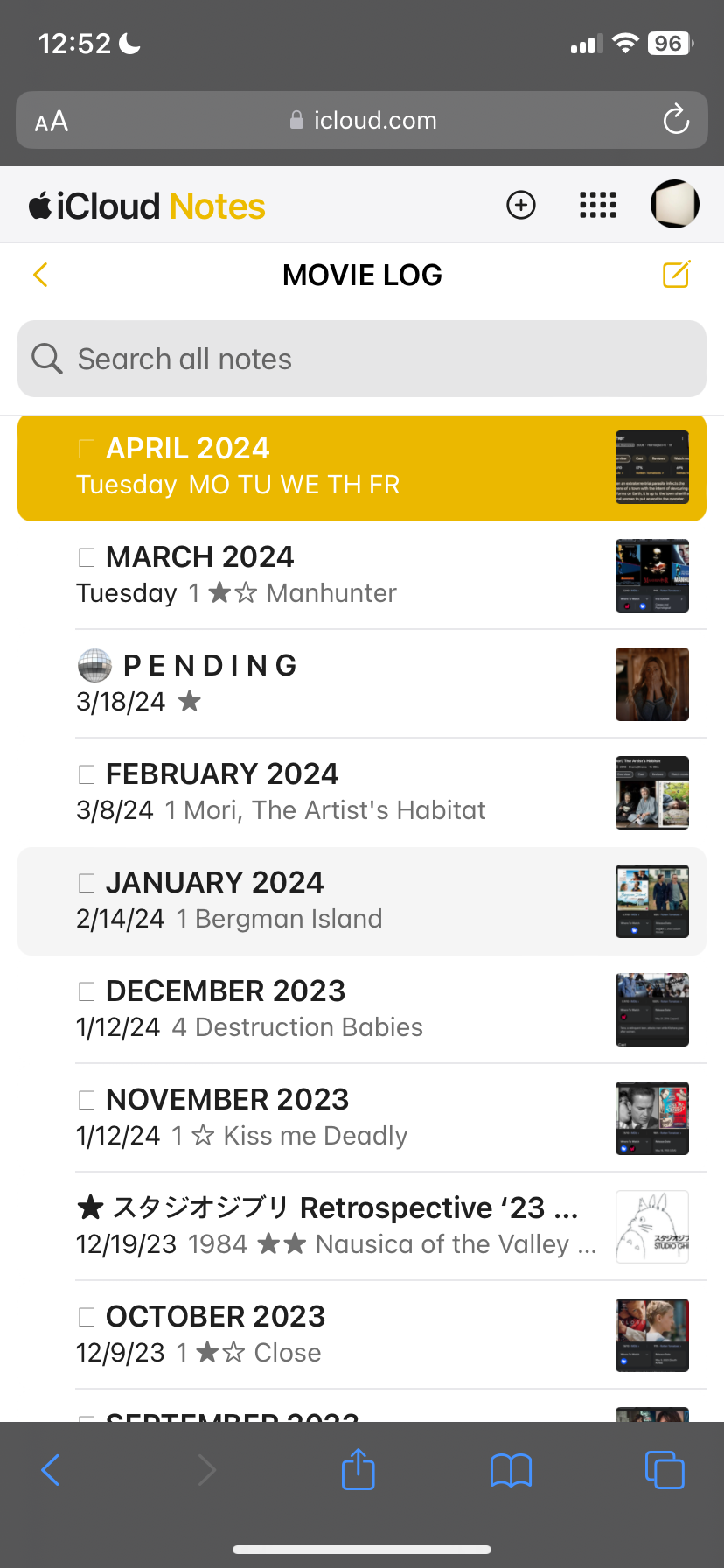Open the iCloud apps grid

pyautogui.click(x=598, y=205)
